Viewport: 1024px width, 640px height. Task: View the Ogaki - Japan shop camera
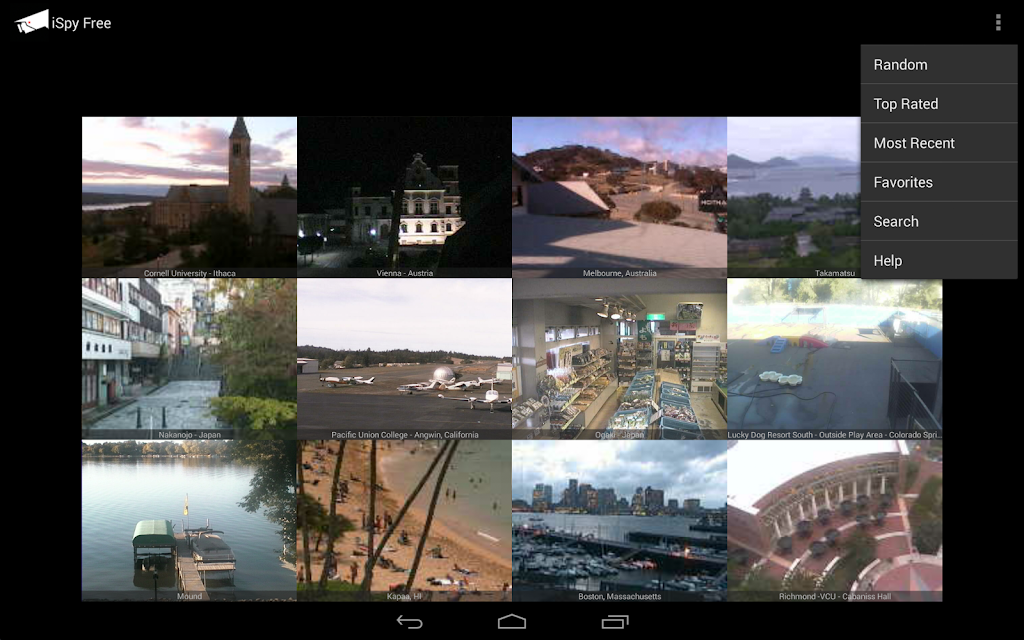pos(619,359)
